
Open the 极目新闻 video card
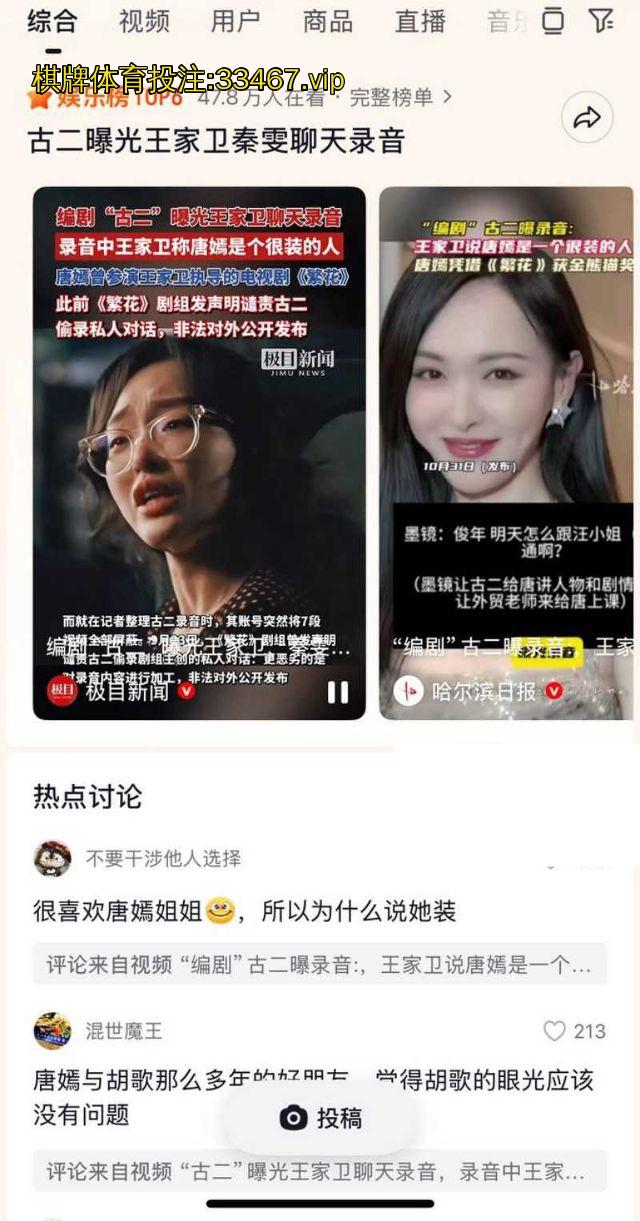[x=199, y=450]
